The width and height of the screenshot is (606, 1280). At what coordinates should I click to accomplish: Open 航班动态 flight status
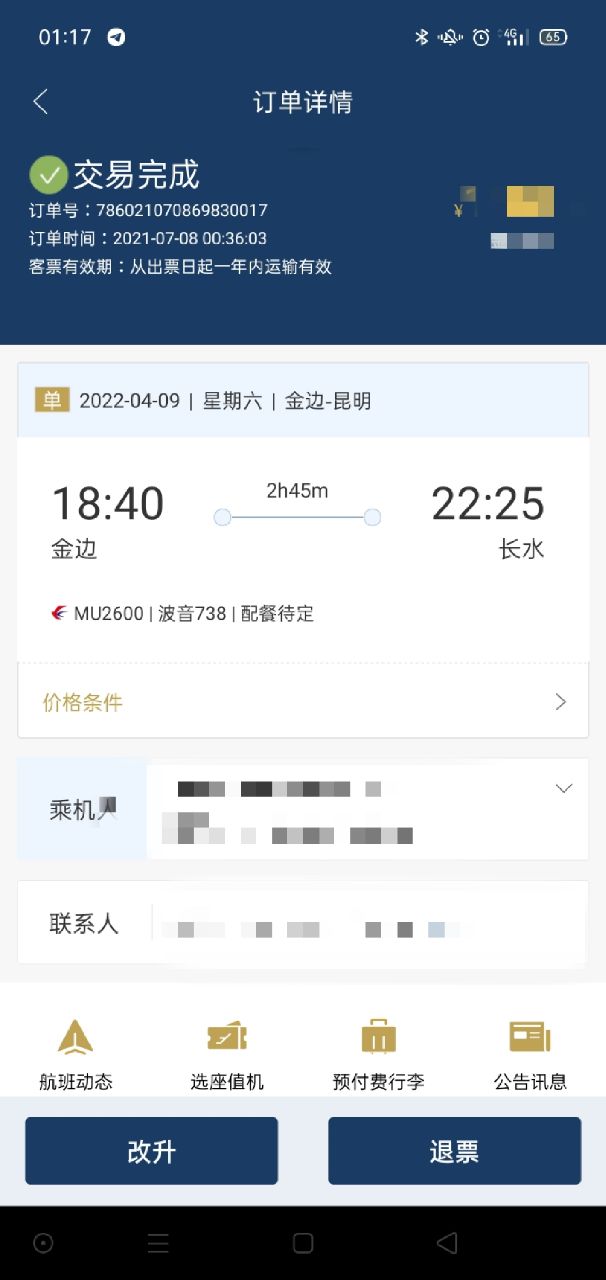coord(76,1055)
